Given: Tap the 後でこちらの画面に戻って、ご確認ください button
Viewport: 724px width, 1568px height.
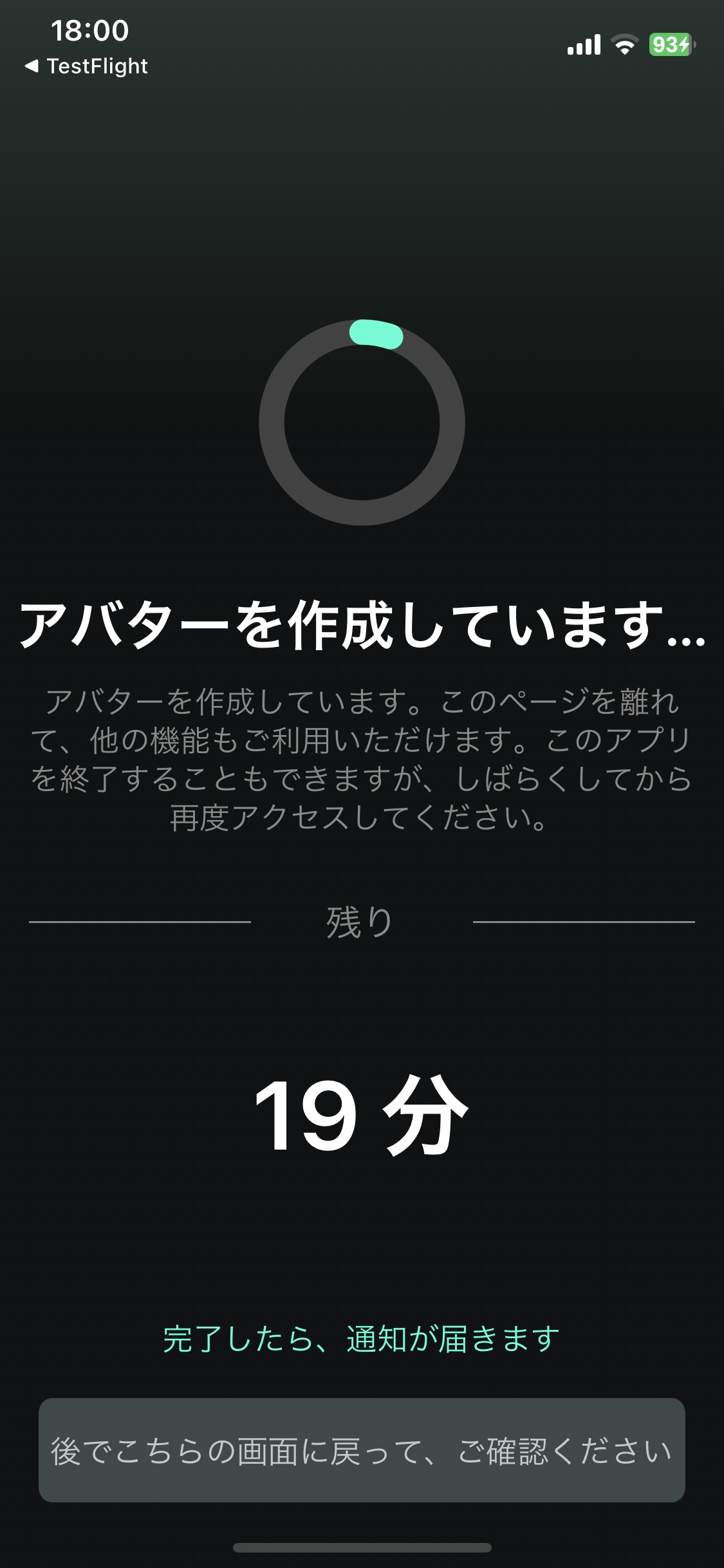Looking at the screenshot, I should click(x=362, y=1450).
